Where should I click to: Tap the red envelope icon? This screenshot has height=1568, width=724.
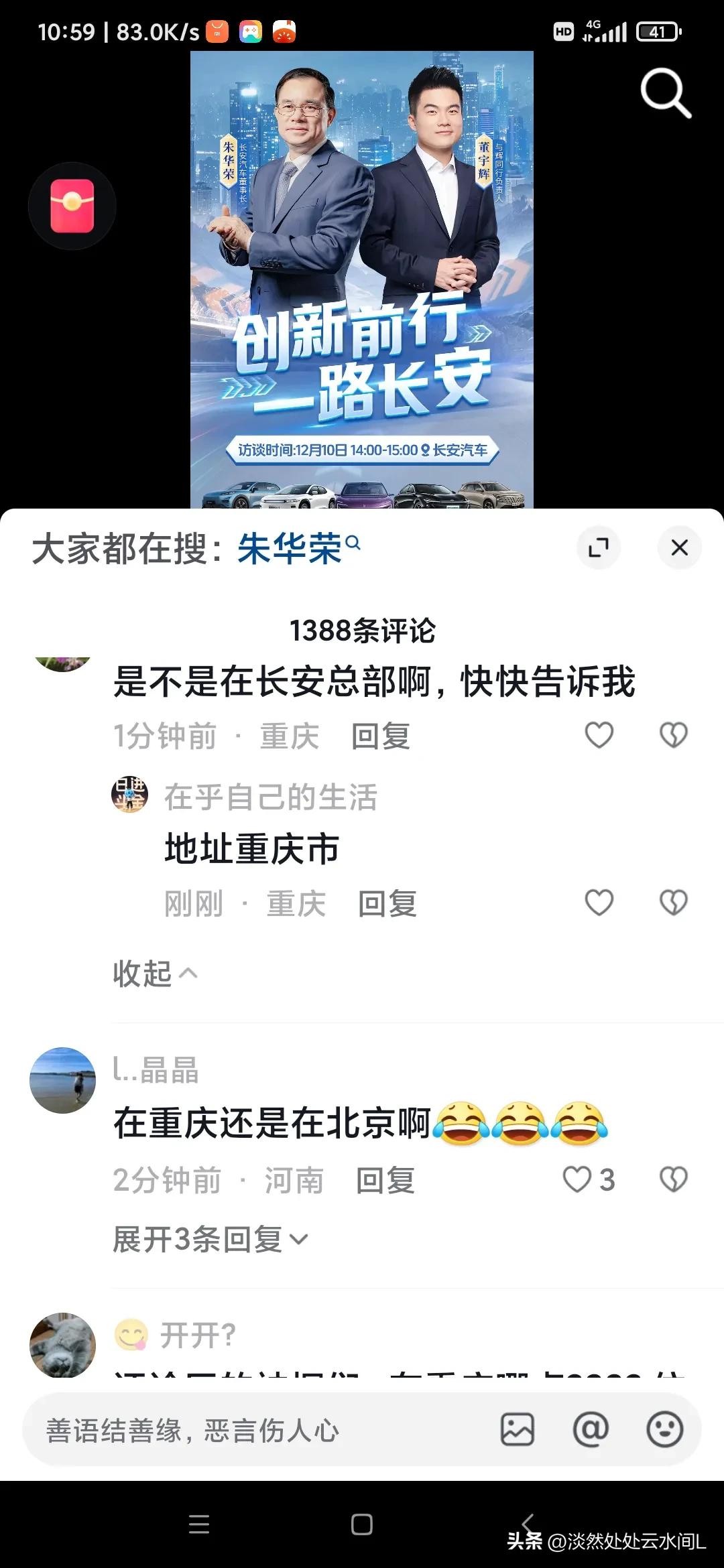click(72, 206)
